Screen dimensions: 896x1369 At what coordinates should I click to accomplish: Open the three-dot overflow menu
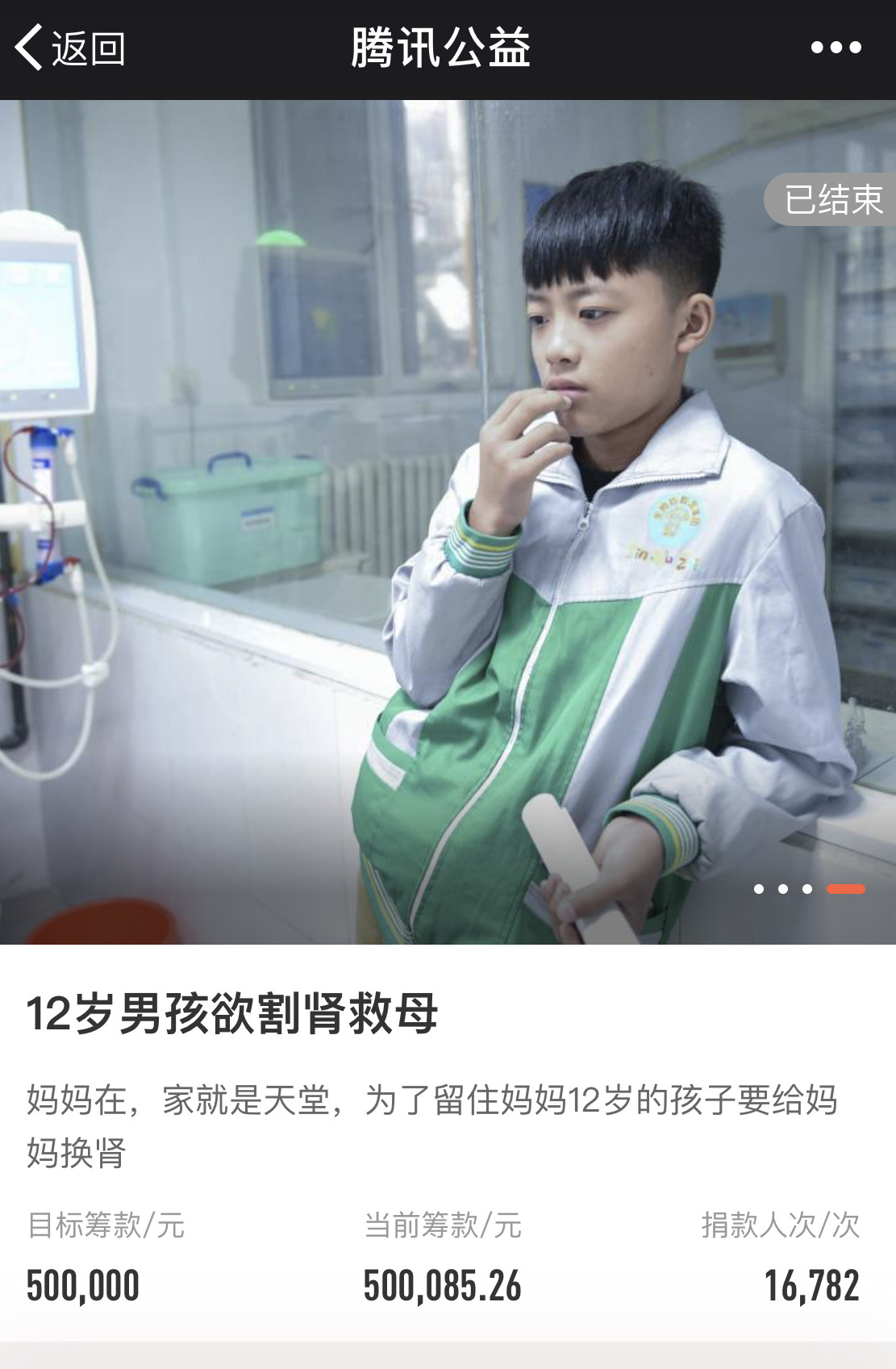(836, 48)
